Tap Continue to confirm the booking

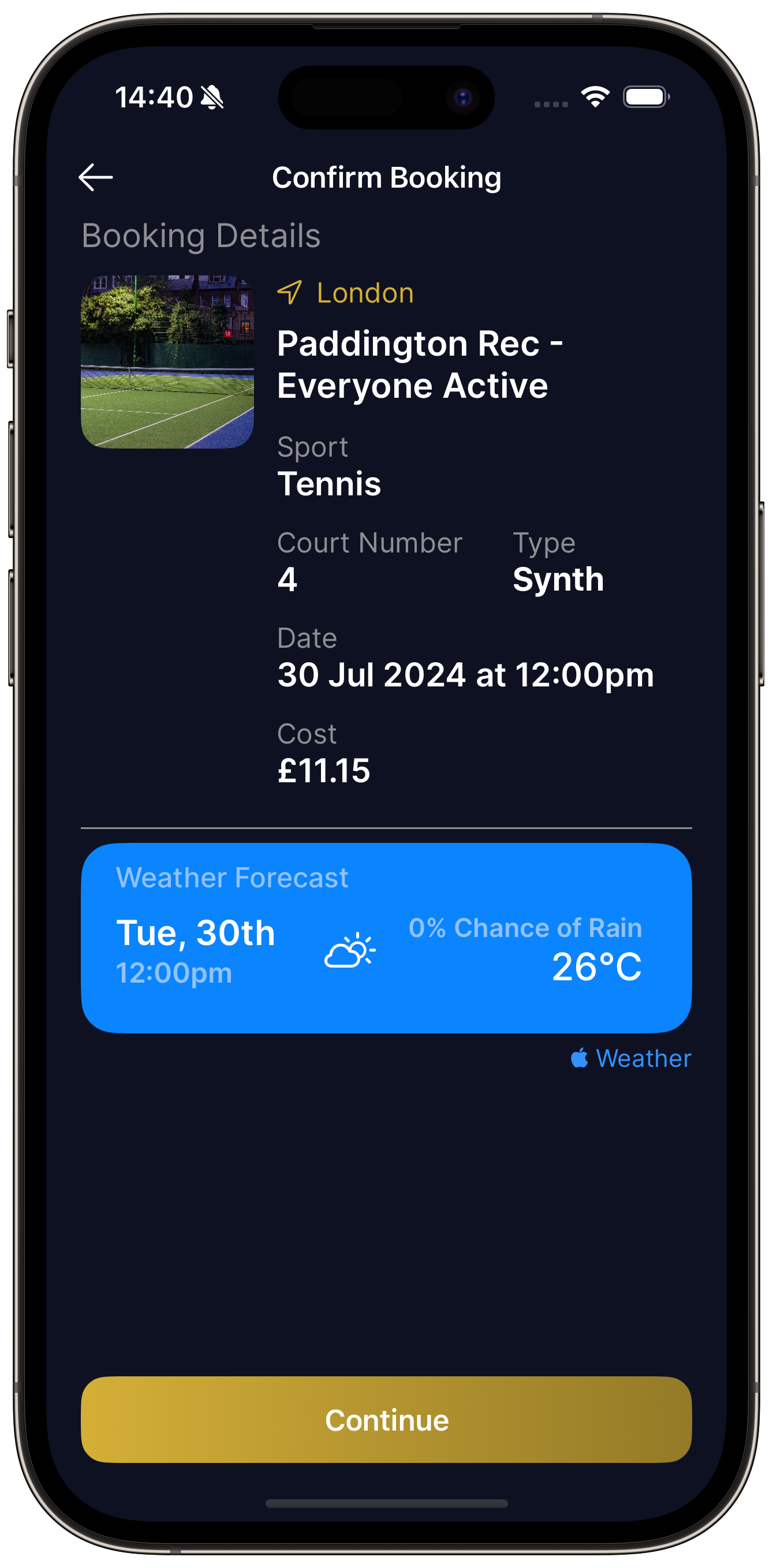click(x=387, y=1420)
